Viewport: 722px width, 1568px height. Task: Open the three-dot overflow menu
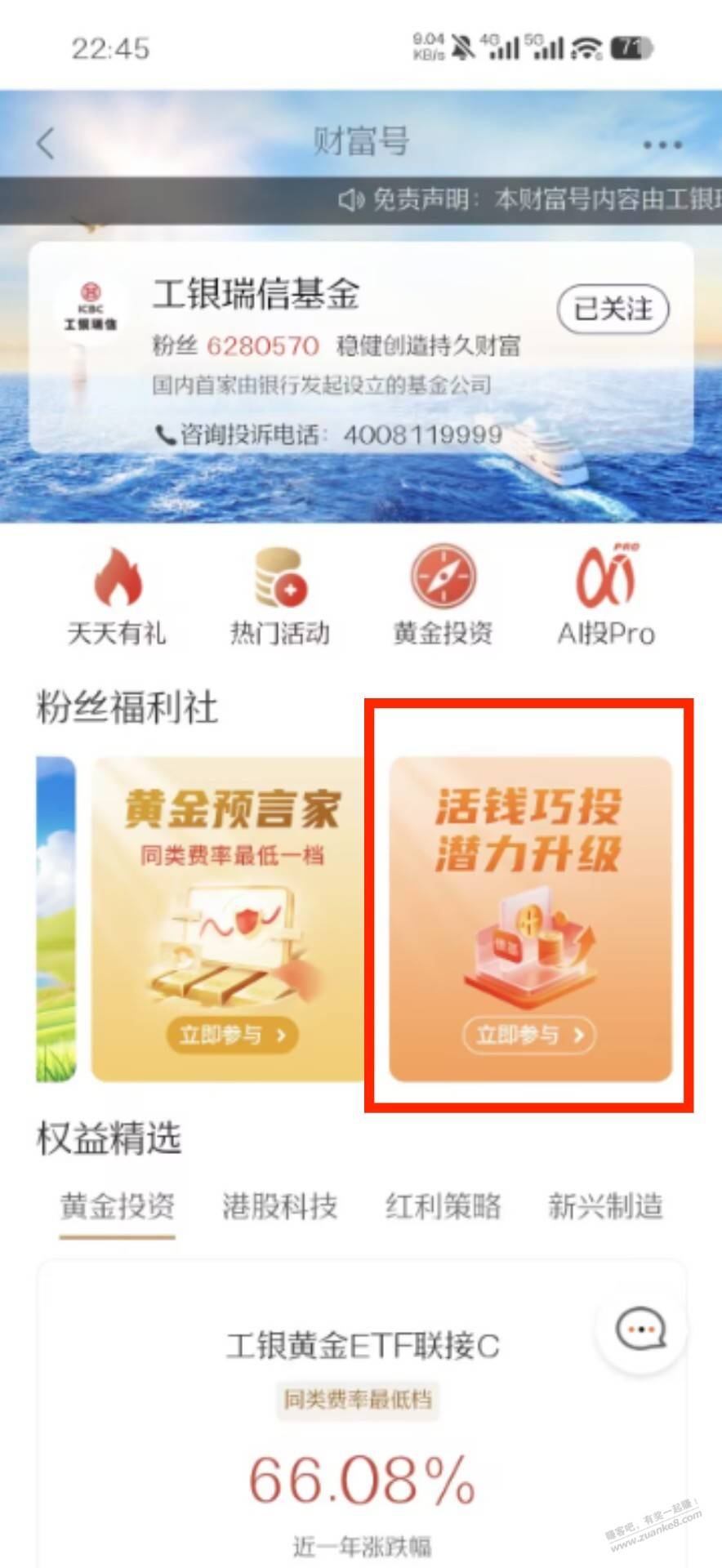tap(662, 145)
